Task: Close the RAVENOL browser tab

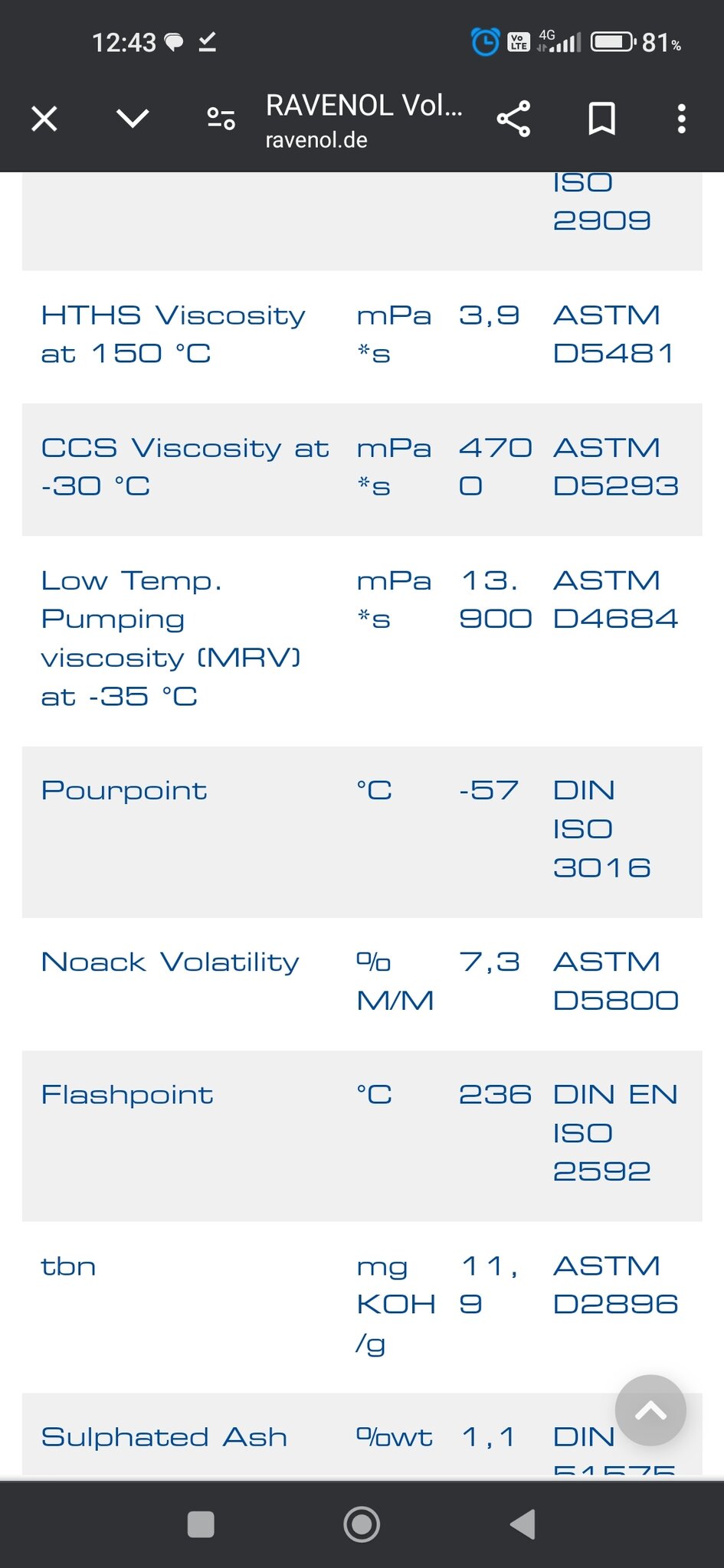Action: tap(44, 119)
